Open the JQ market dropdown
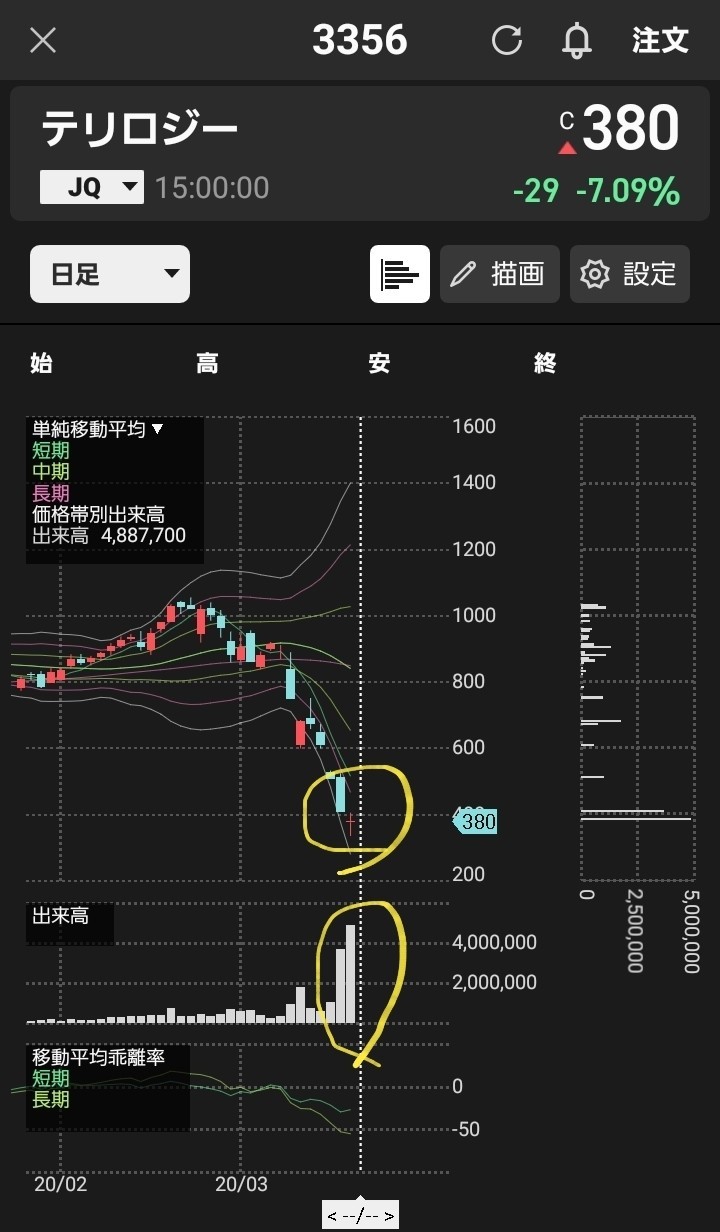 [x=91, y=187]
